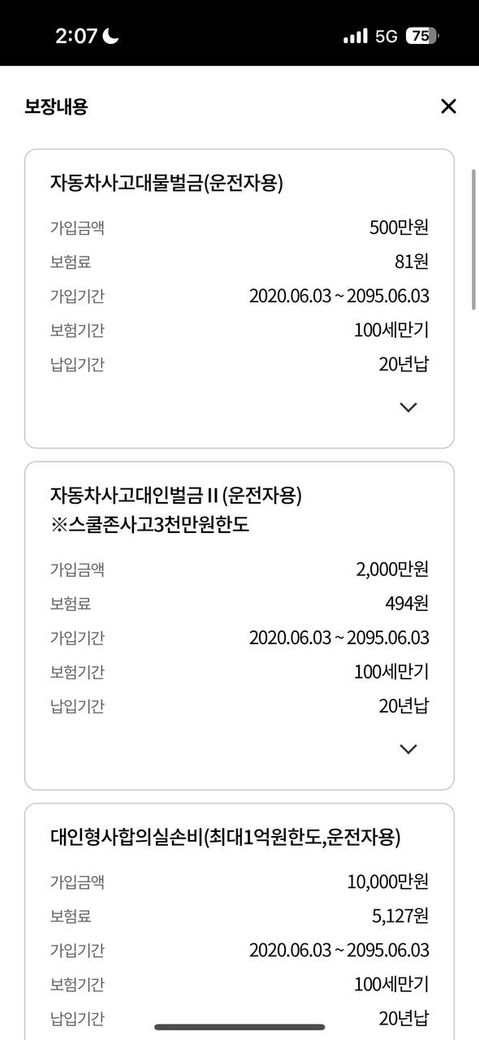Expand the 자동차사고대인벌금 II card details
Viewport: 479px width, 1040px height.
coord(409,749)
